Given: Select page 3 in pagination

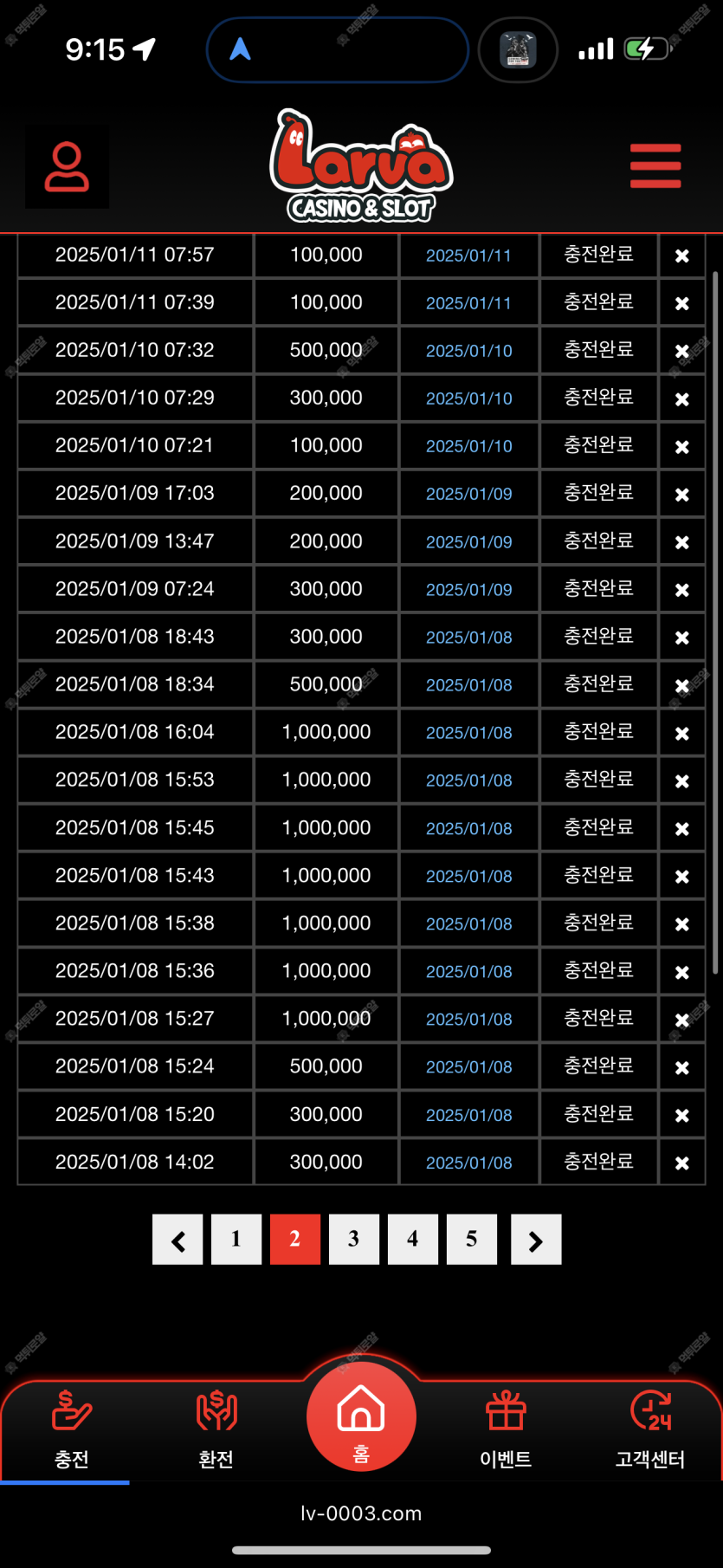Looking at the screenshot, I should [x=354, y=1240].
